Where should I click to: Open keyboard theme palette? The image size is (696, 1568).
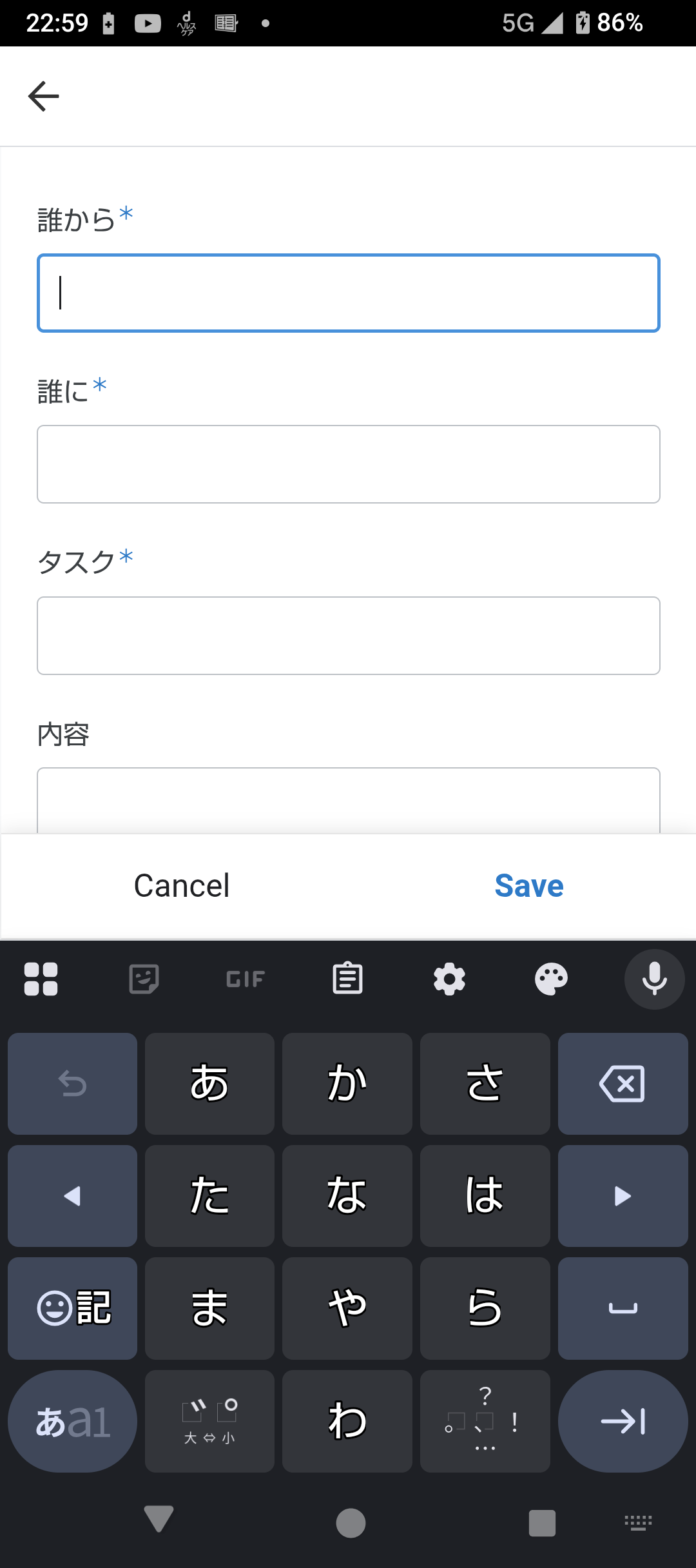551,979
